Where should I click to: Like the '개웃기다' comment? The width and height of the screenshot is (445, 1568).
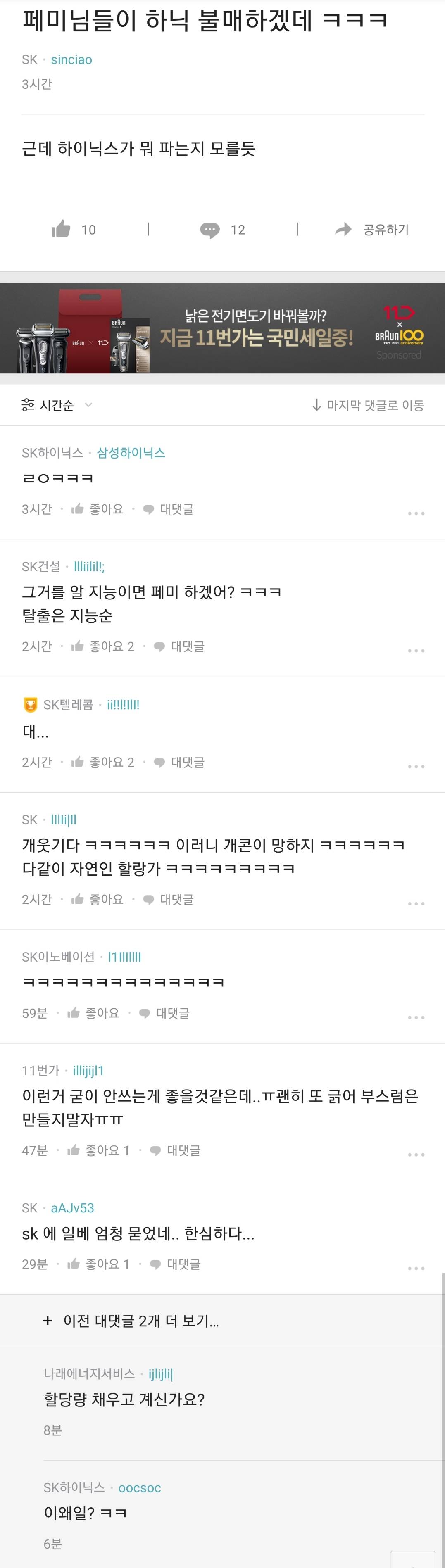(98, 899)
